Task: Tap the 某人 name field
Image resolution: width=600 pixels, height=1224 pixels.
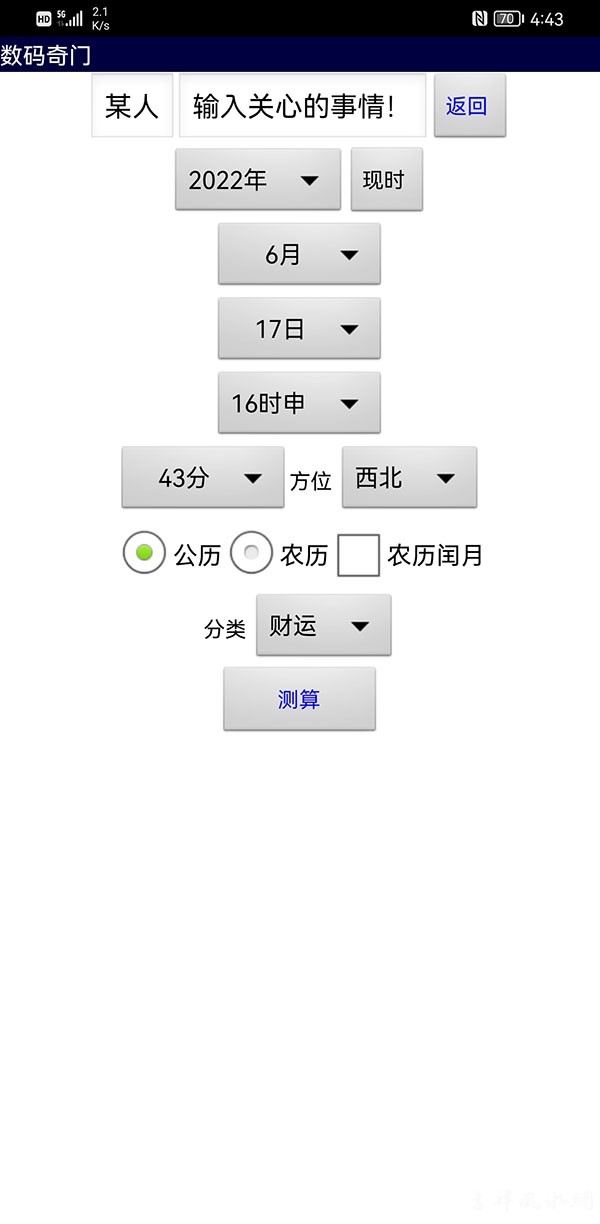Action: (x=132, y=106)
